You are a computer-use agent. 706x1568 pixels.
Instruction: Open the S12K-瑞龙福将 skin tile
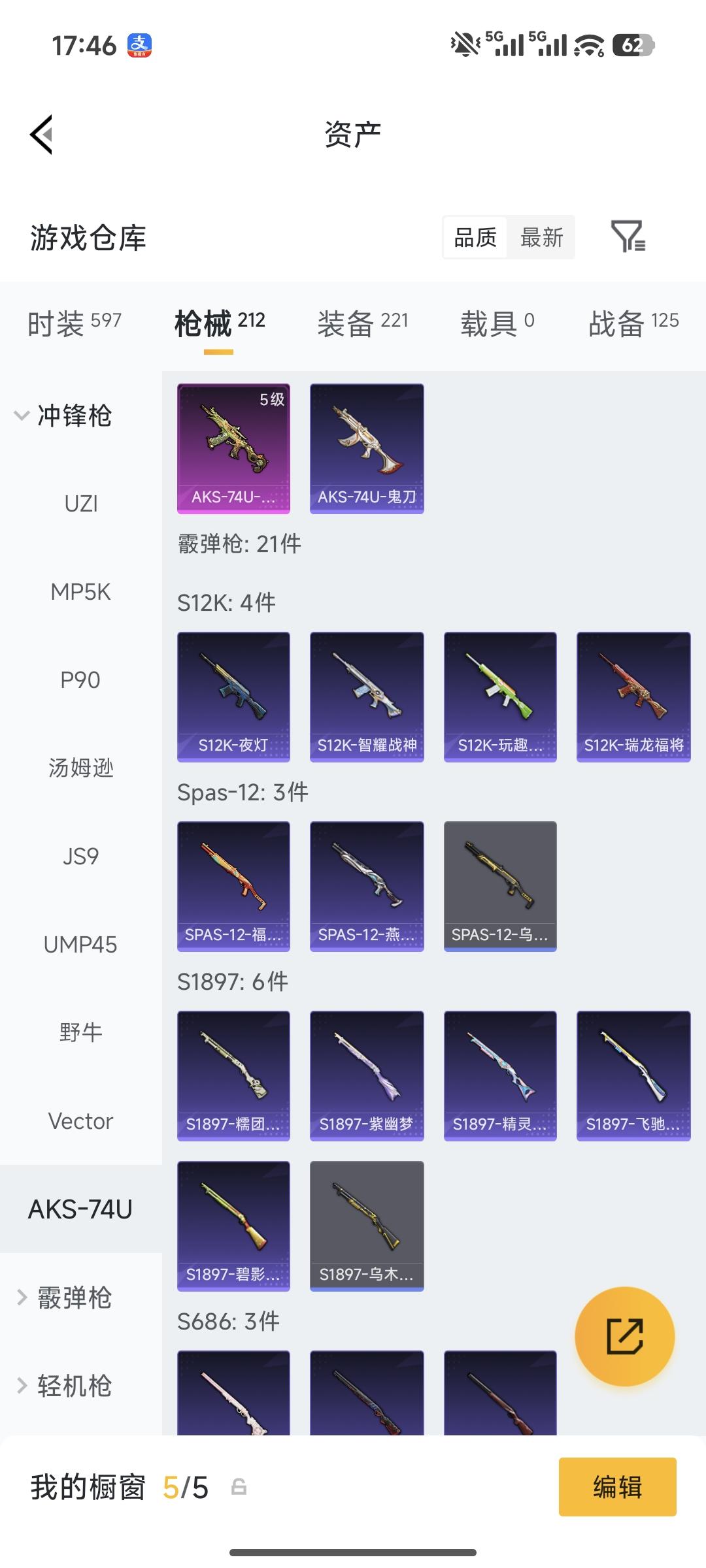click(633, 696)
